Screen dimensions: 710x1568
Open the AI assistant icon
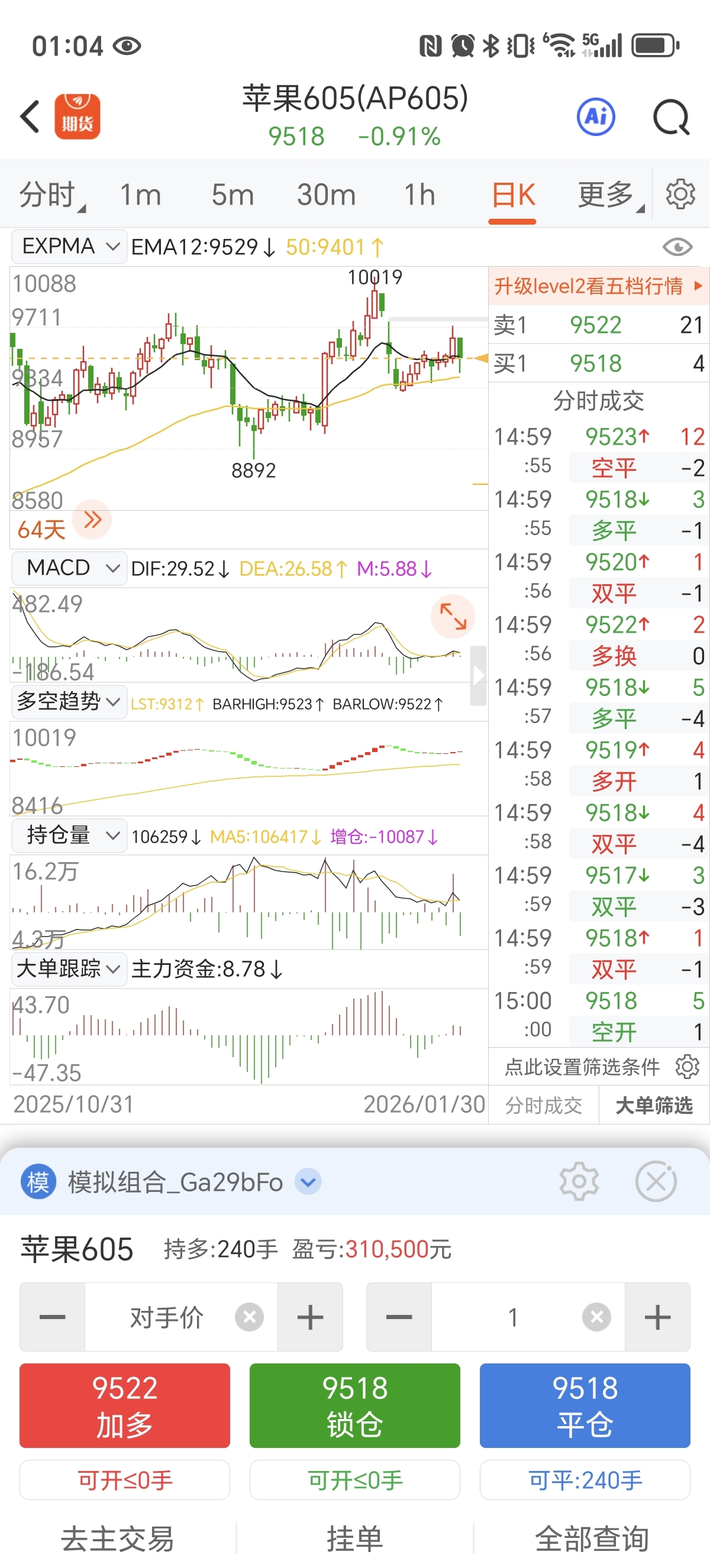point(595,116)
